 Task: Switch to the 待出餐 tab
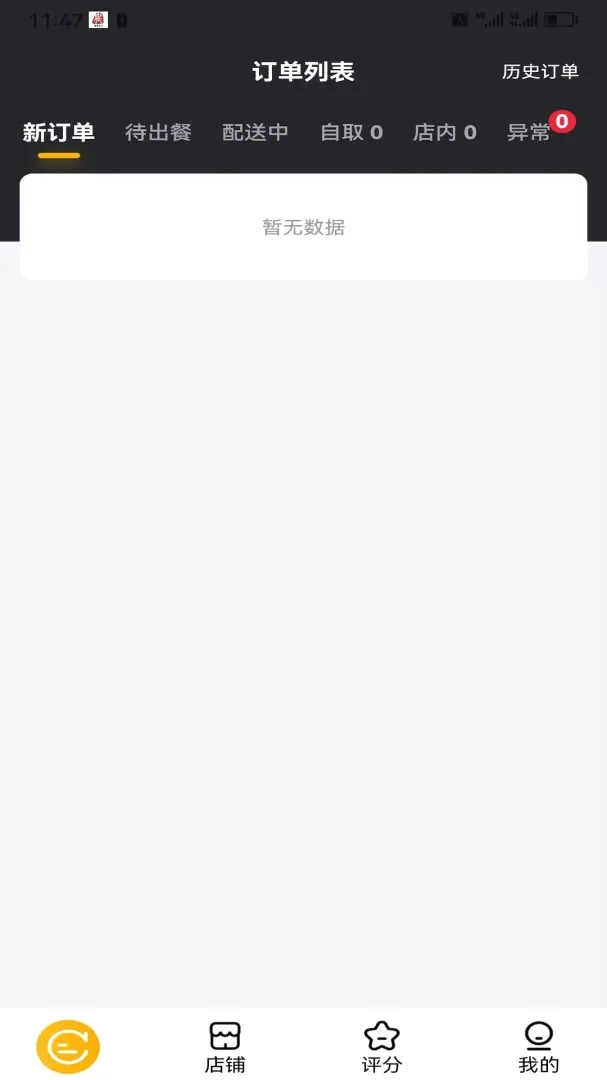(x=158, y=132)
